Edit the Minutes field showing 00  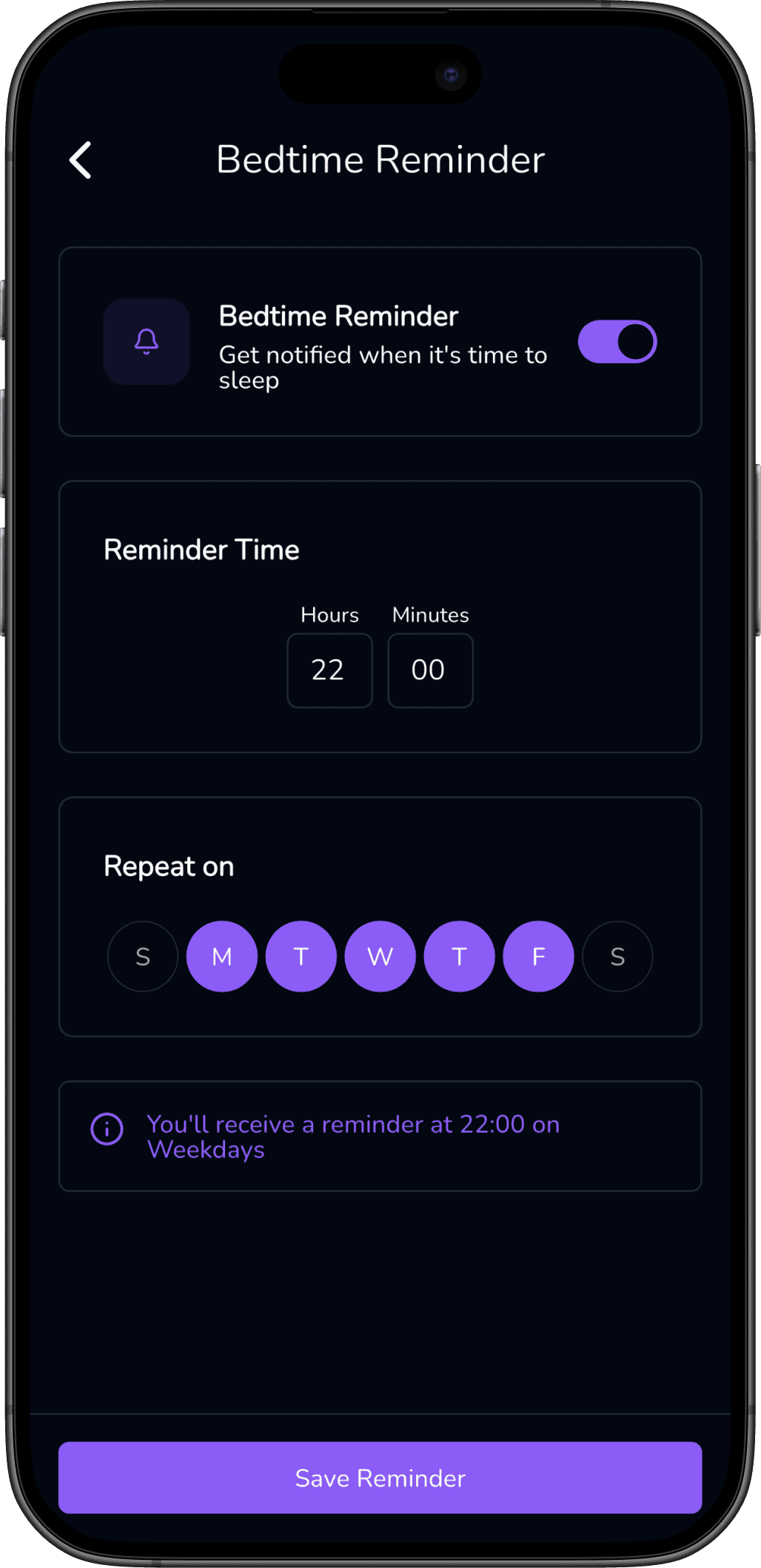pos(430,670)
